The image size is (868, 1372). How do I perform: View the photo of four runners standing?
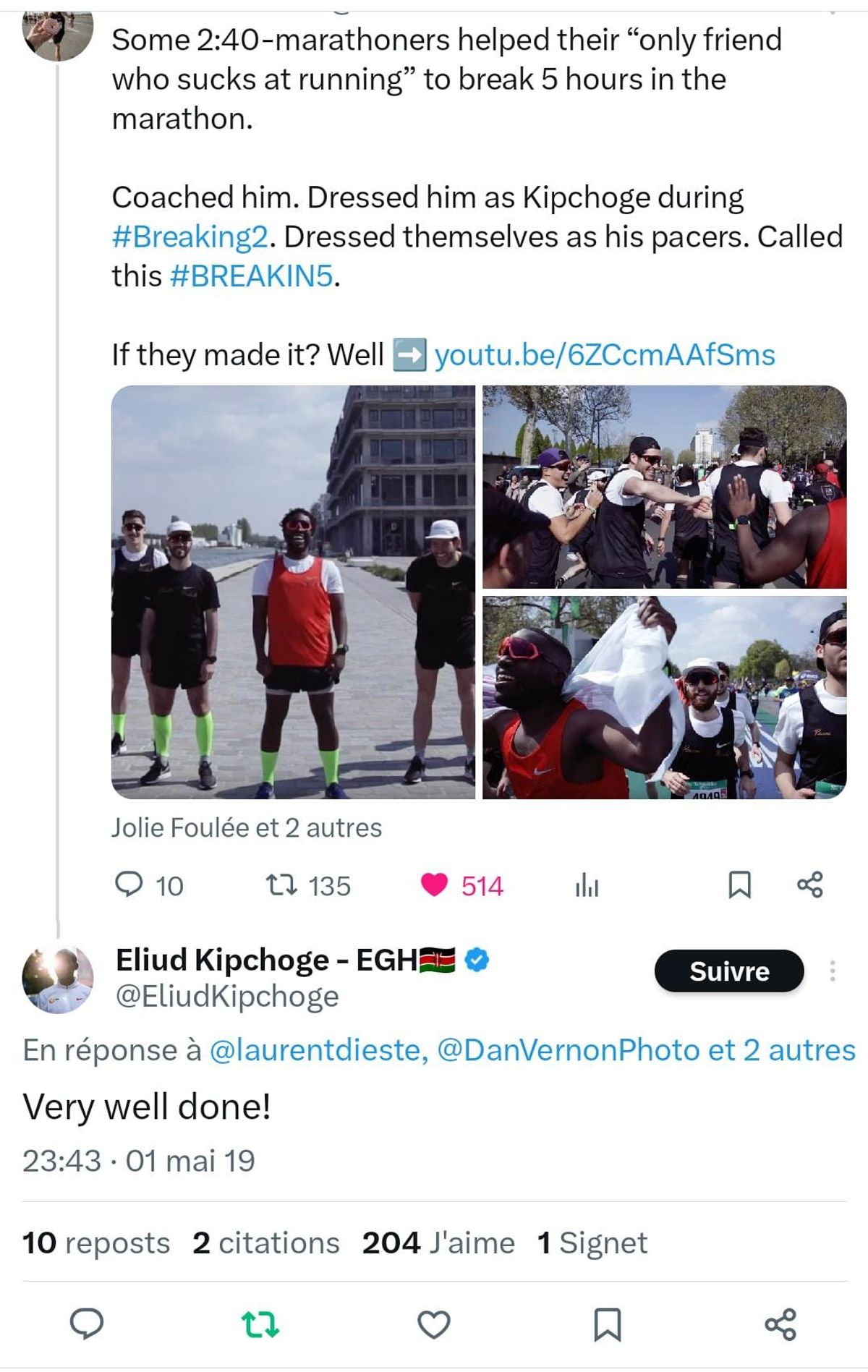click(293, 592)
